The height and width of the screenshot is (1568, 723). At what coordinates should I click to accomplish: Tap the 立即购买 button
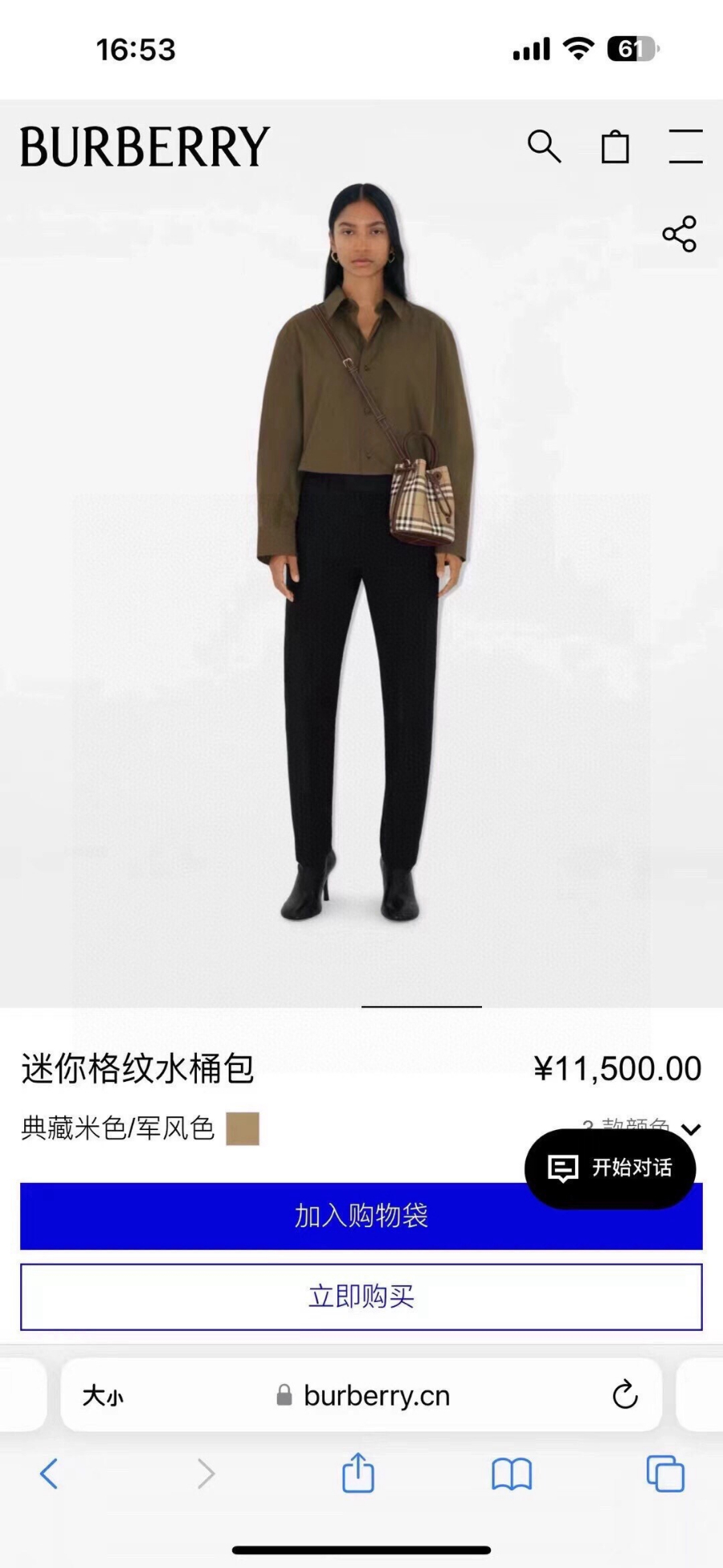pyautogui.click(x=361, y=1296)
